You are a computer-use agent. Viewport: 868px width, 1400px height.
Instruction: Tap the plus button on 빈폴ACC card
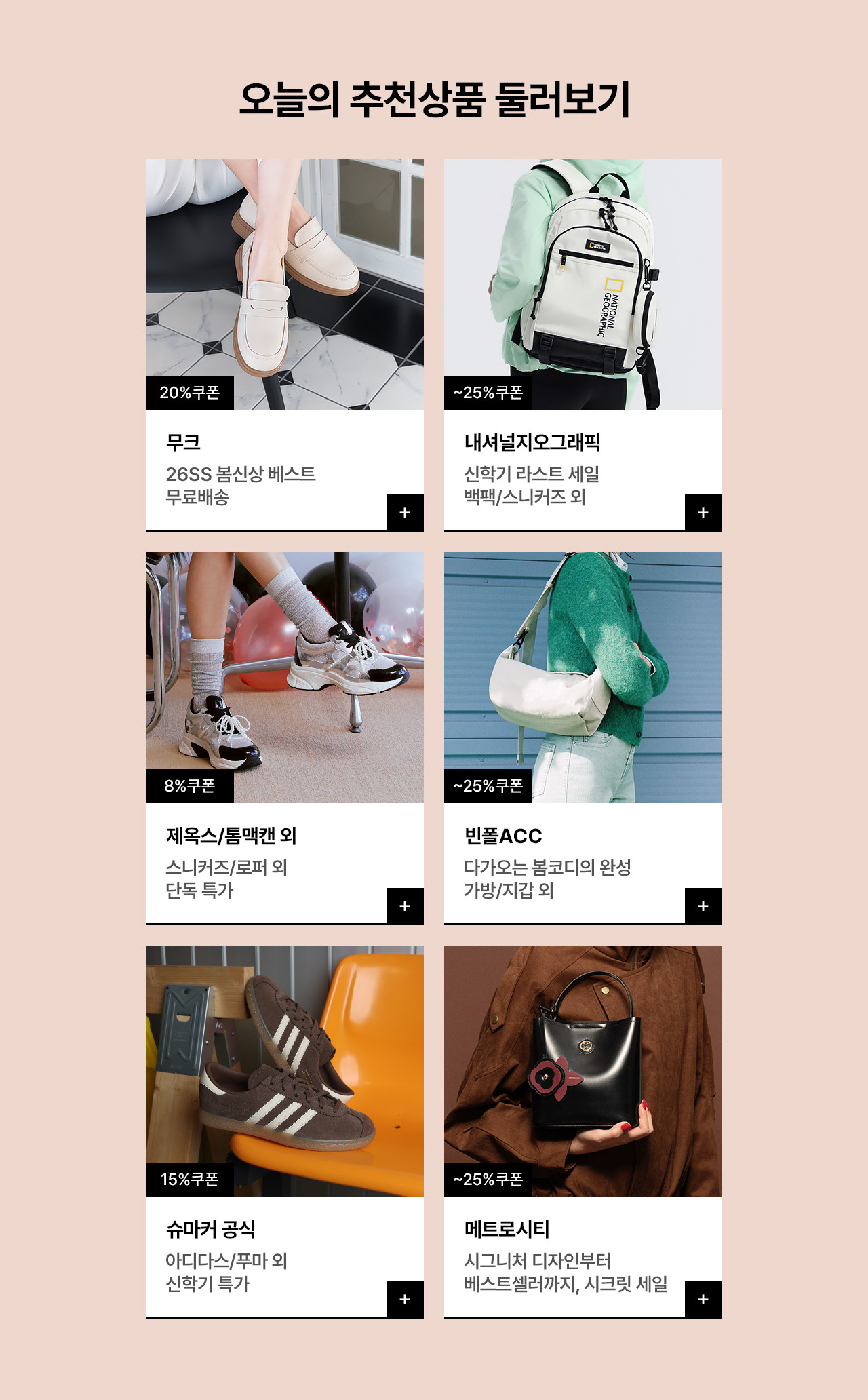click(x=703, y=906)
